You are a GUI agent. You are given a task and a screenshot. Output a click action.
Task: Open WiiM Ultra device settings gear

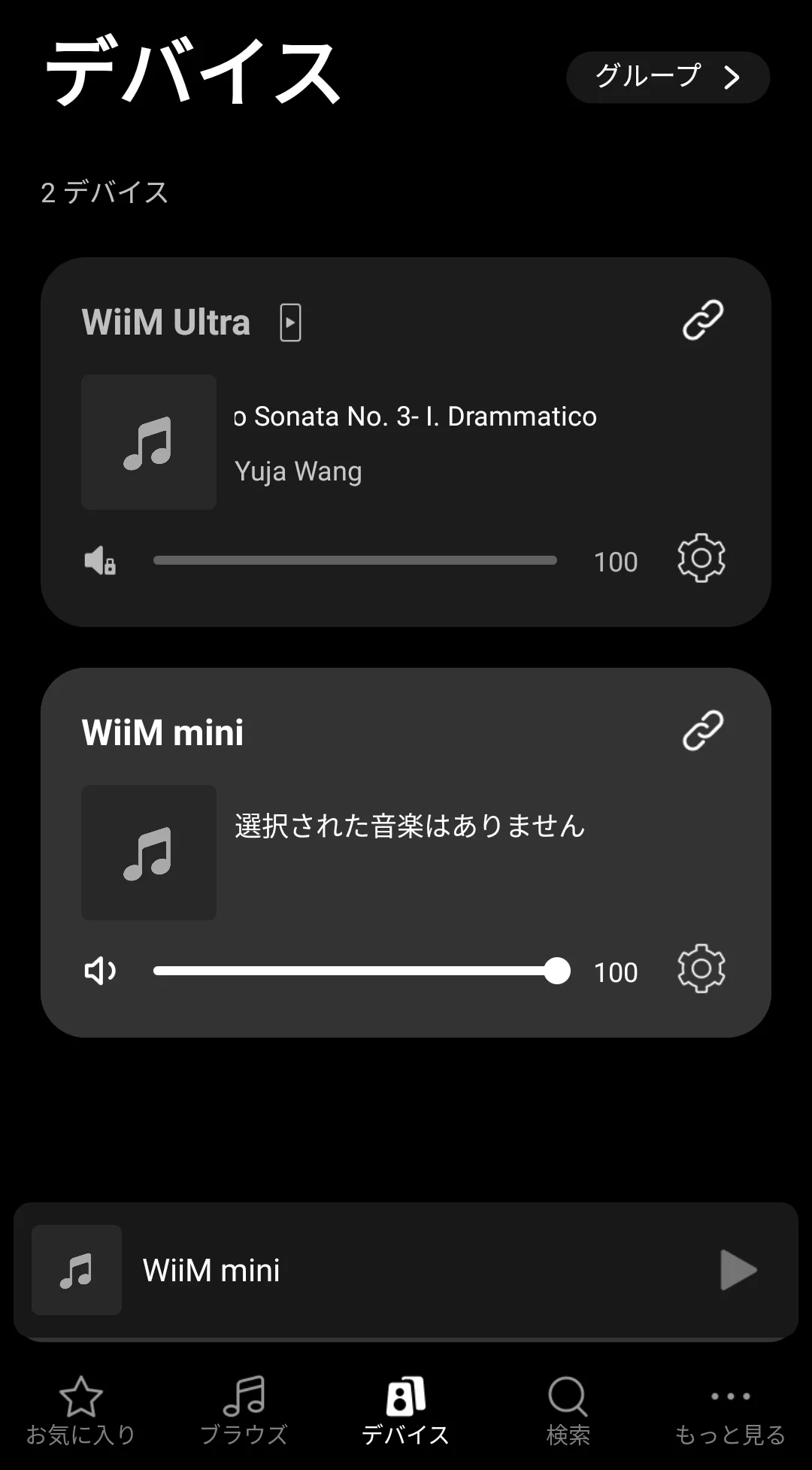pos(701,558)
